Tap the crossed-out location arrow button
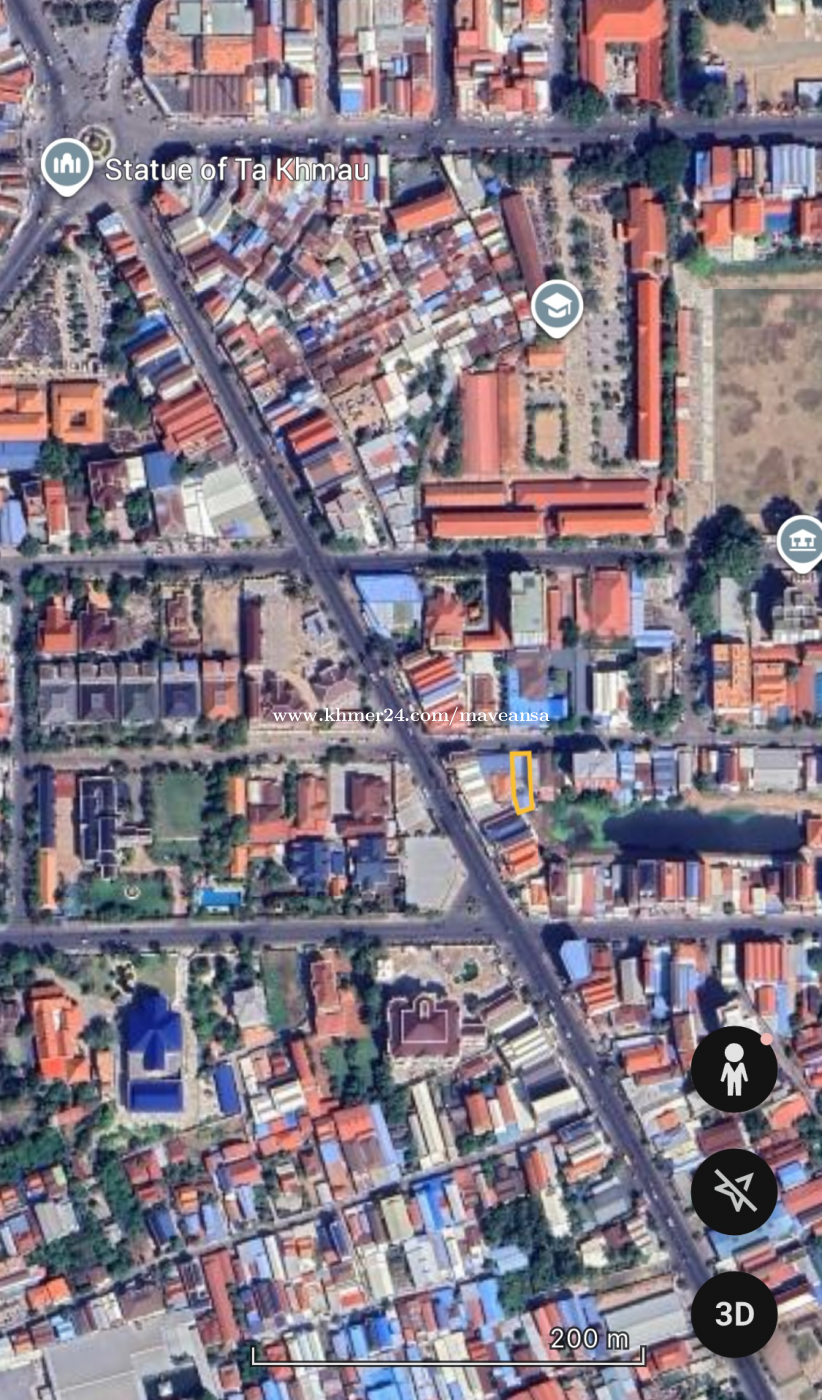 pyautogui.click(x=733, y=1192)
